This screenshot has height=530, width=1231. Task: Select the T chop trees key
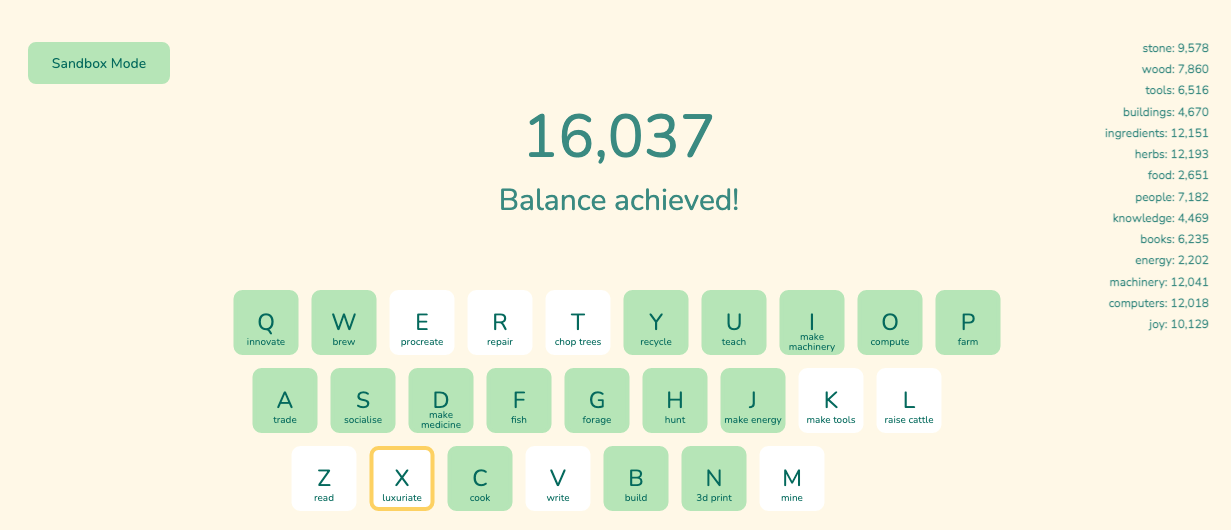578,323
